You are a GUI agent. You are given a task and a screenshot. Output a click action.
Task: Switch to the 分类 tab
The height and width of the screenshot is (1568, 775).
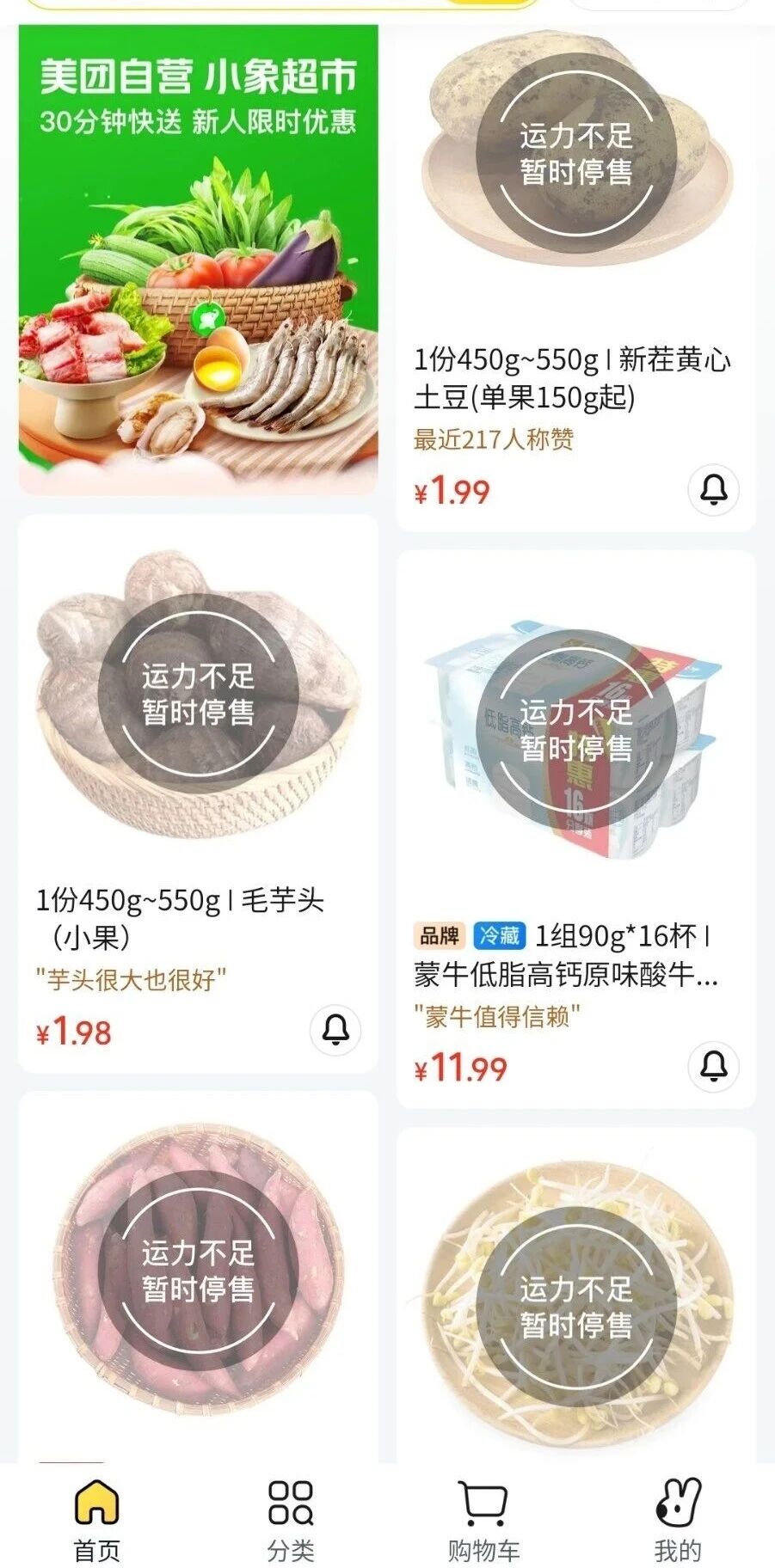click(x=291, y=1520)
